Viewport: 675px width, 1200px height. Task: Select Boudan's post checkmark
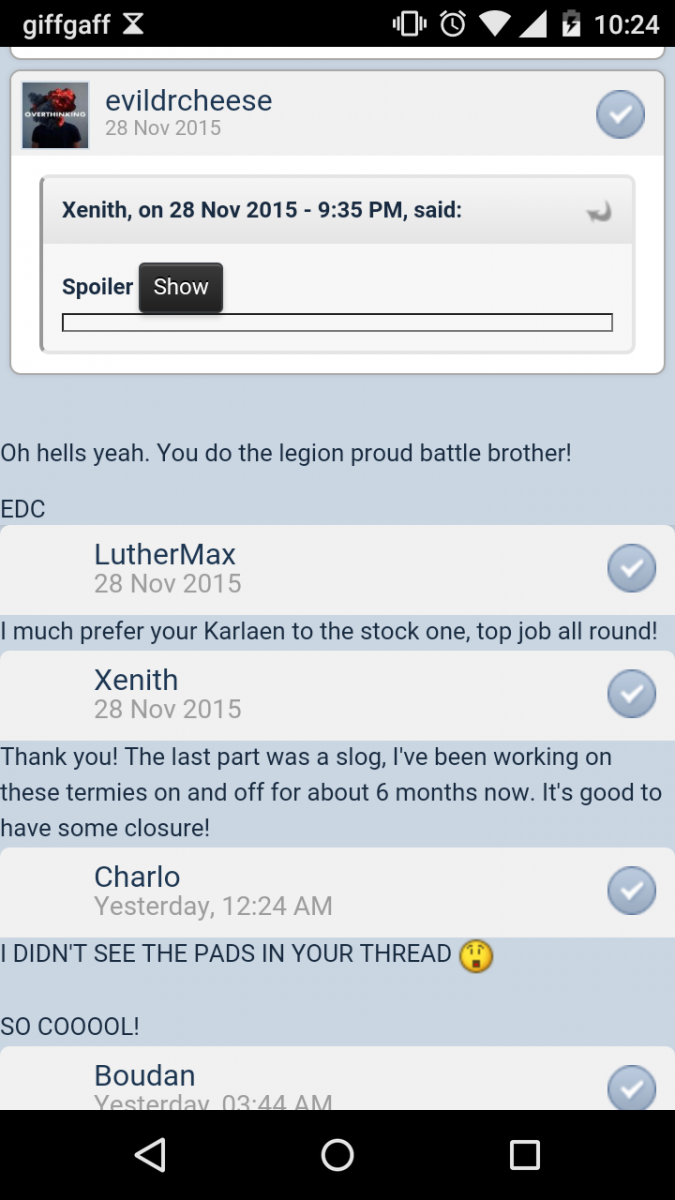(632, 1088)
